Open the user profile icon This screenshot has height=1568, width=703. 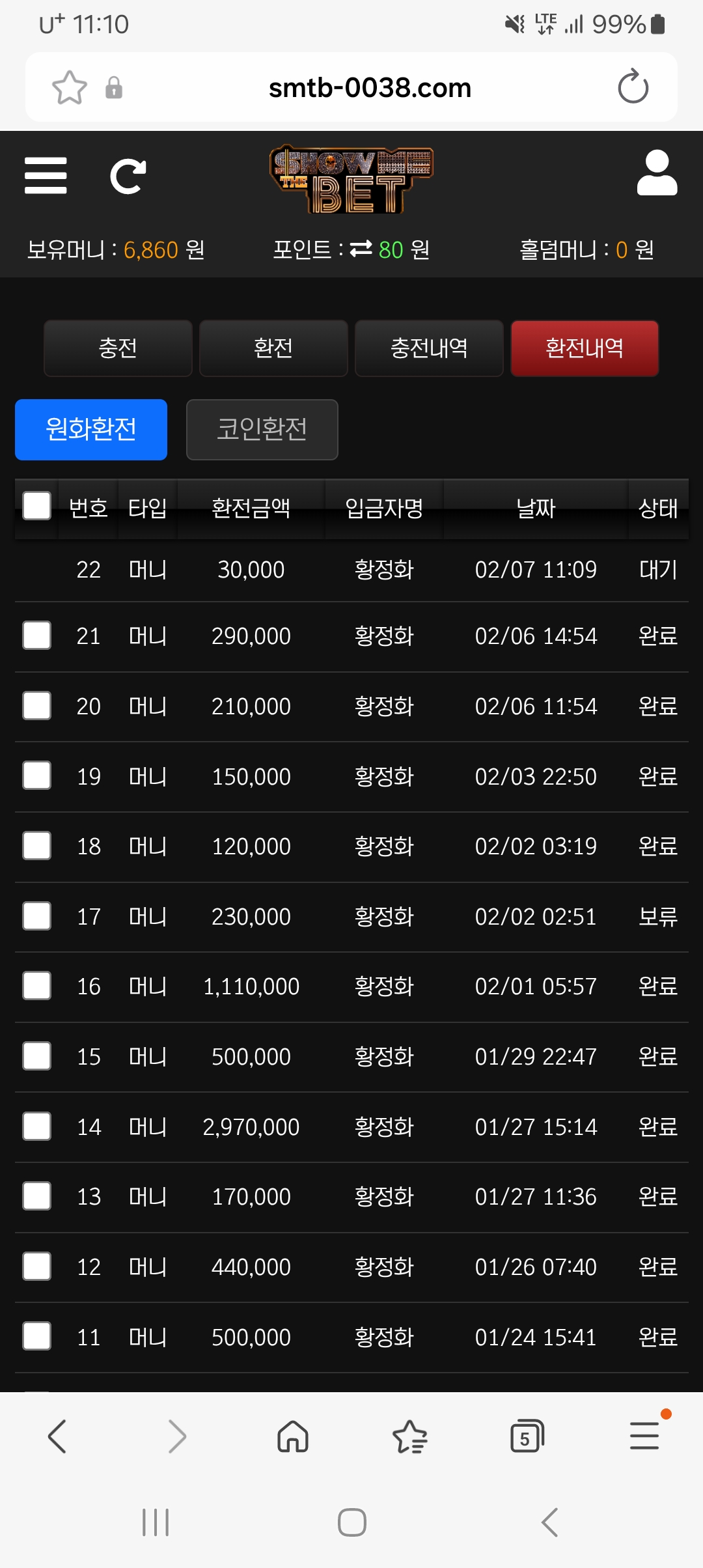(657, 173)
